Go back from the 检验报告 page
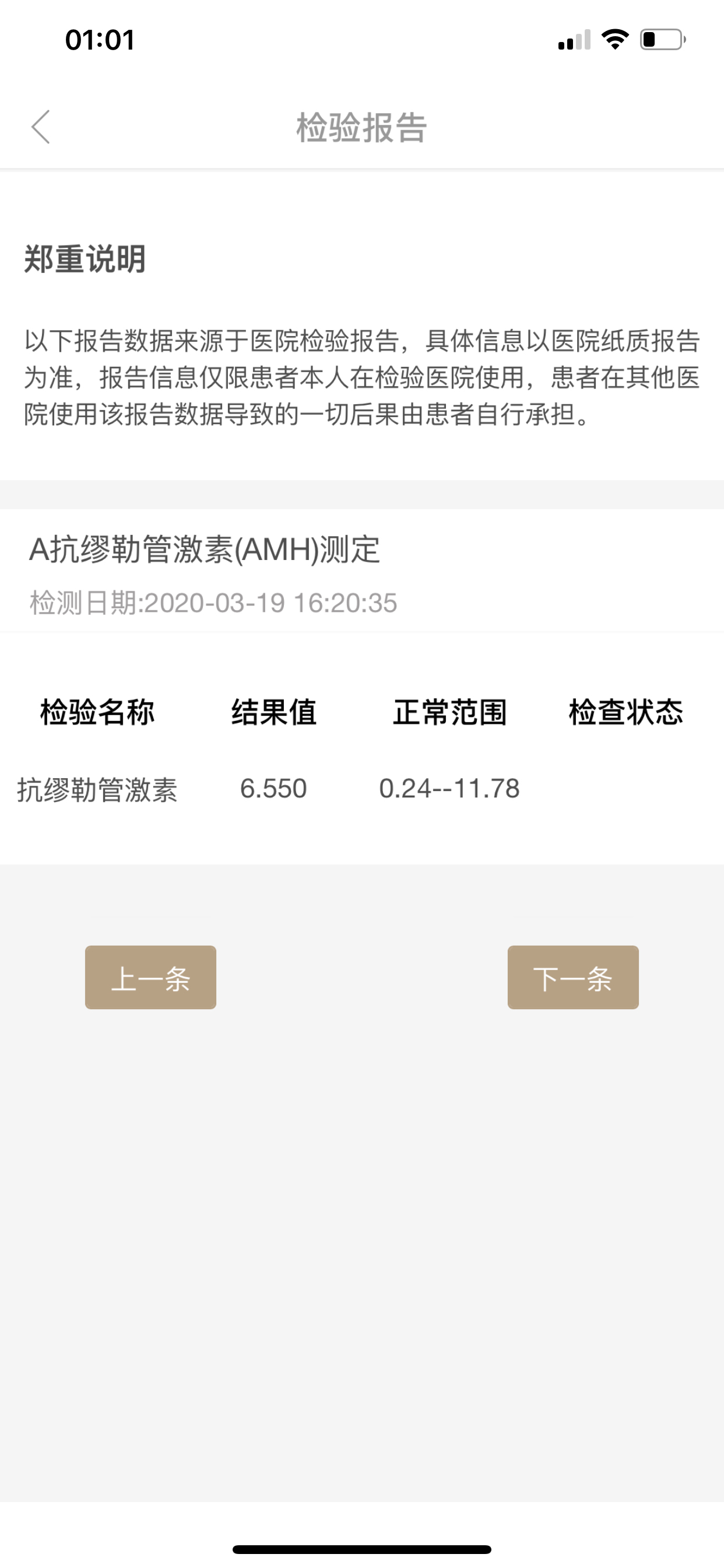Image resolution: width=724 pixels, height=1568 pixels. (41, 127)
